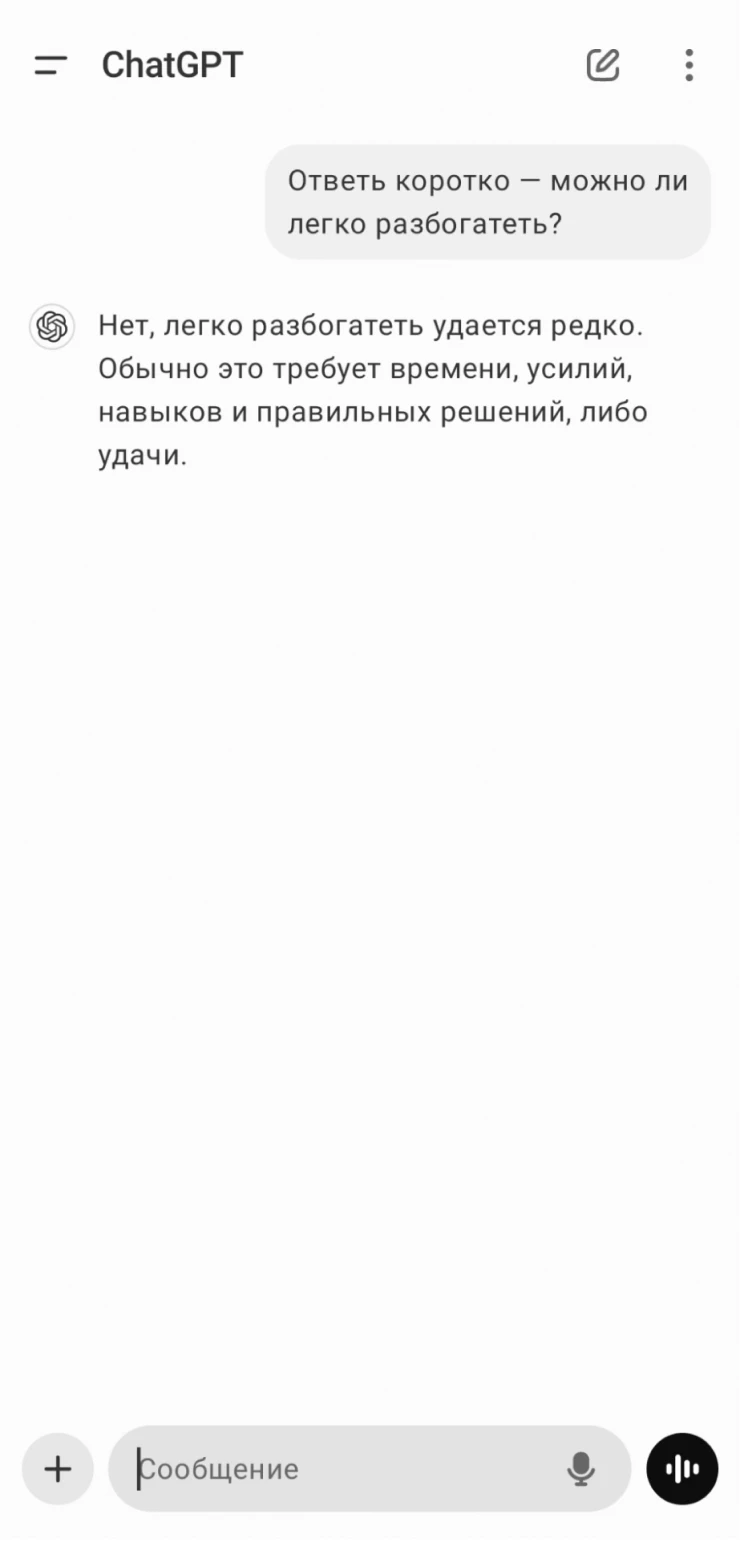Tap the plus button to attach content
740x1555 pixels.
[x=58, y=1468]
